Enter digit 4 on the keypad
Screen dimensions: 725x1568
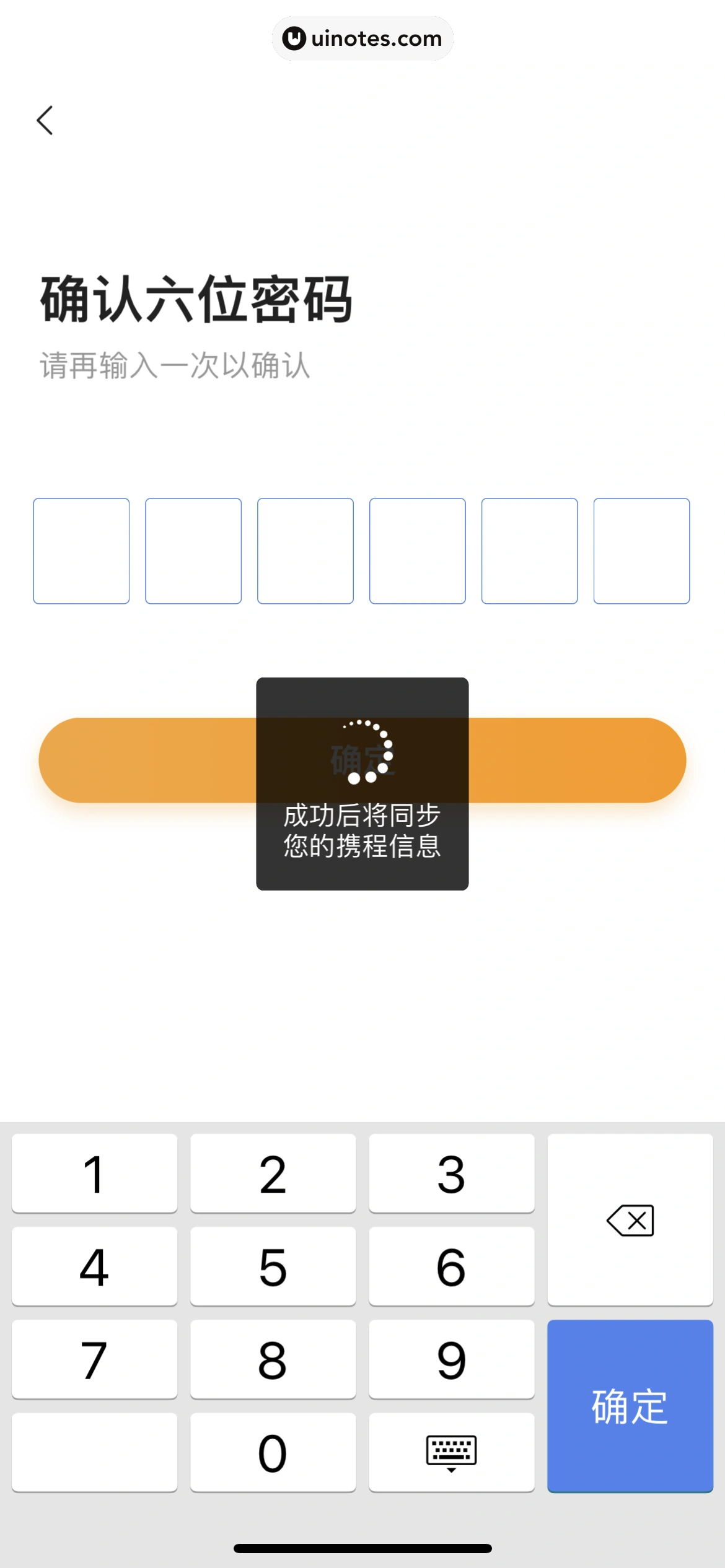tap(94, 1266)
